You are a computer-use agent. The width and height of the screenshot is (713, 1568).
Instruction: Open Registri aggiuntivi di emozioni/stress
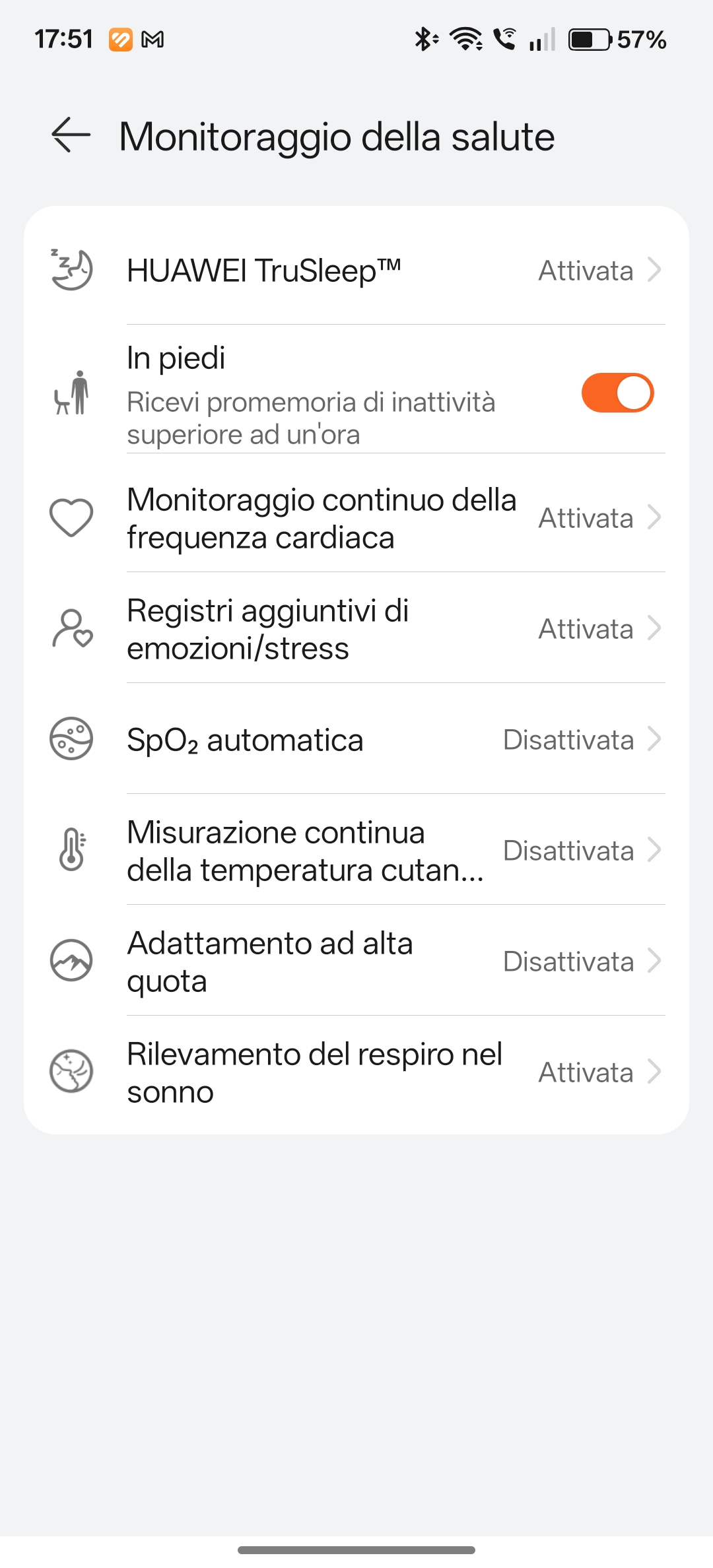(x=356, y=630)
